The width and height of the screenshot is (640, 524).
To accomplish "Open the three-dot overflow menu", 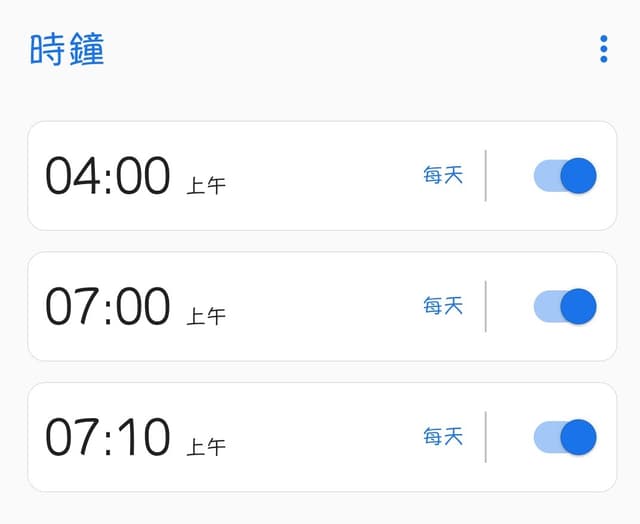I will point(604,49).
